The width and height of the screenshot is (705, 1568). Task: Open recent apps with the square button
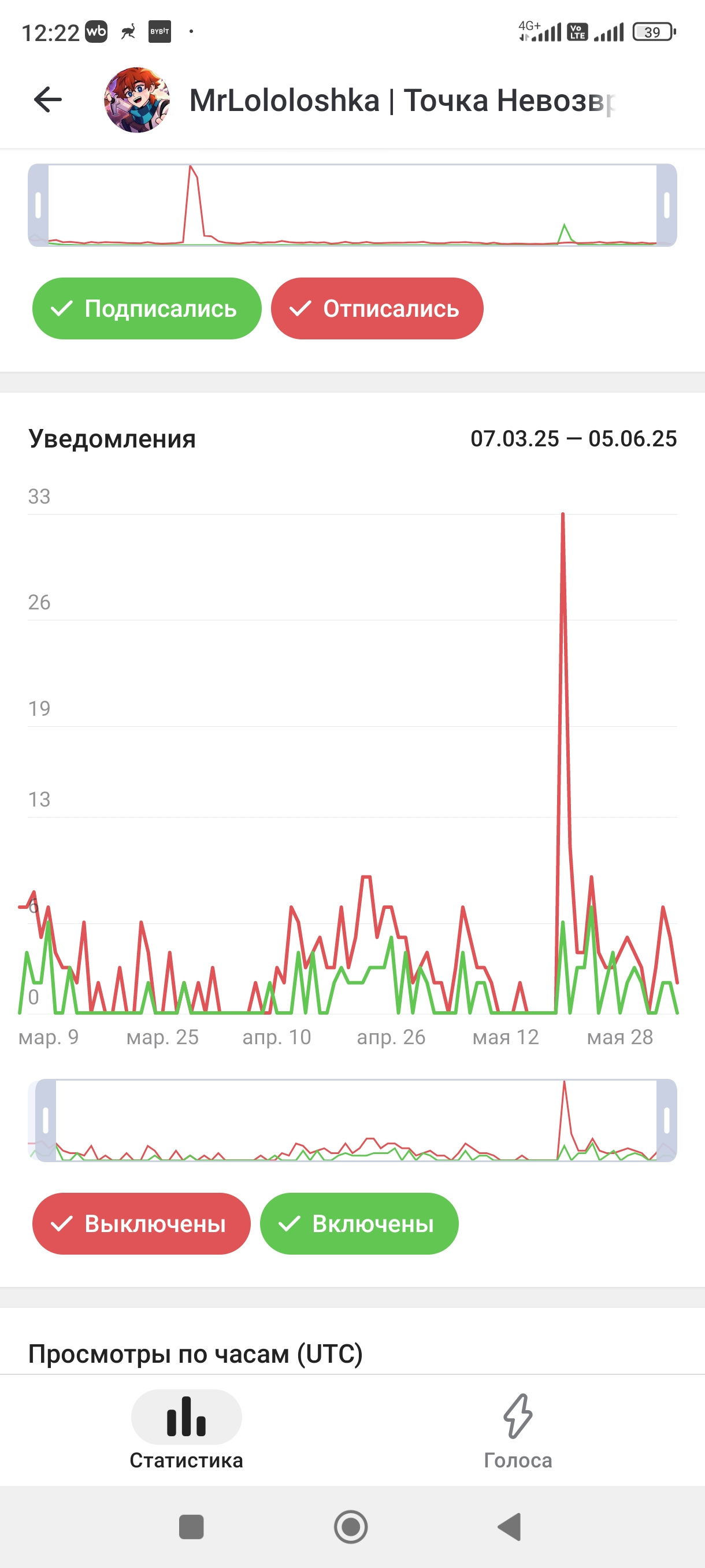tap(191, 1526)
